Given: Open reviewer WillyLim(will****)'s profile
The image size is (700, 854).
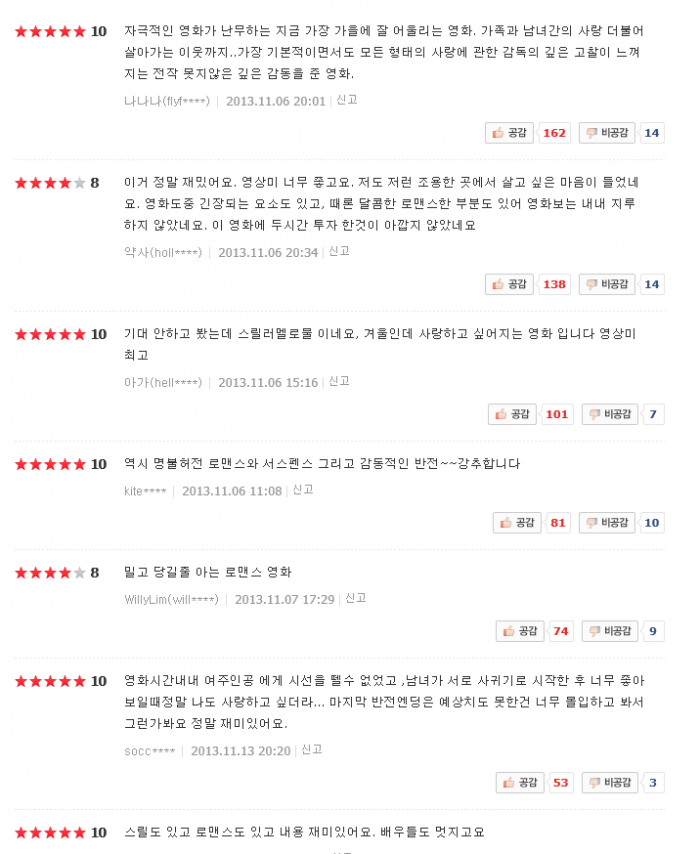Looking at the screenshot, I should 171,599.
